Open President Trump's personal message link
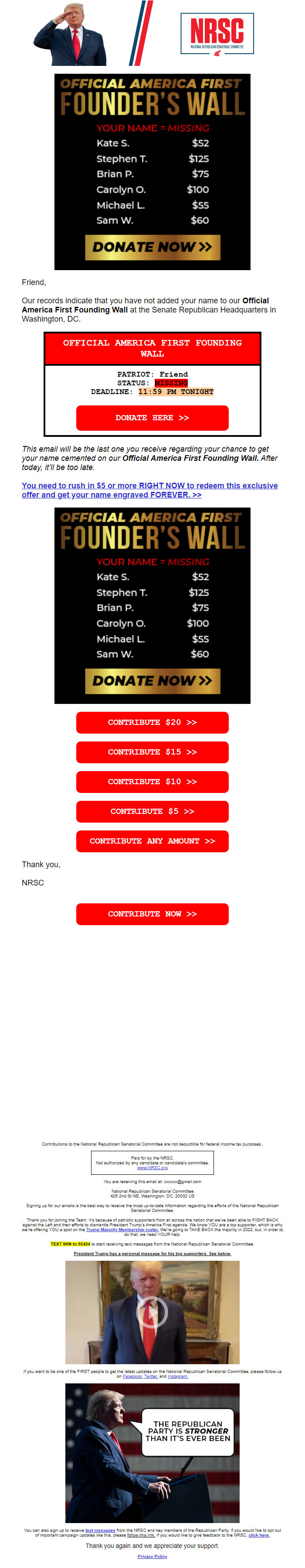This screenshot has width=305, height=1568. click(x=152, y=1253)
